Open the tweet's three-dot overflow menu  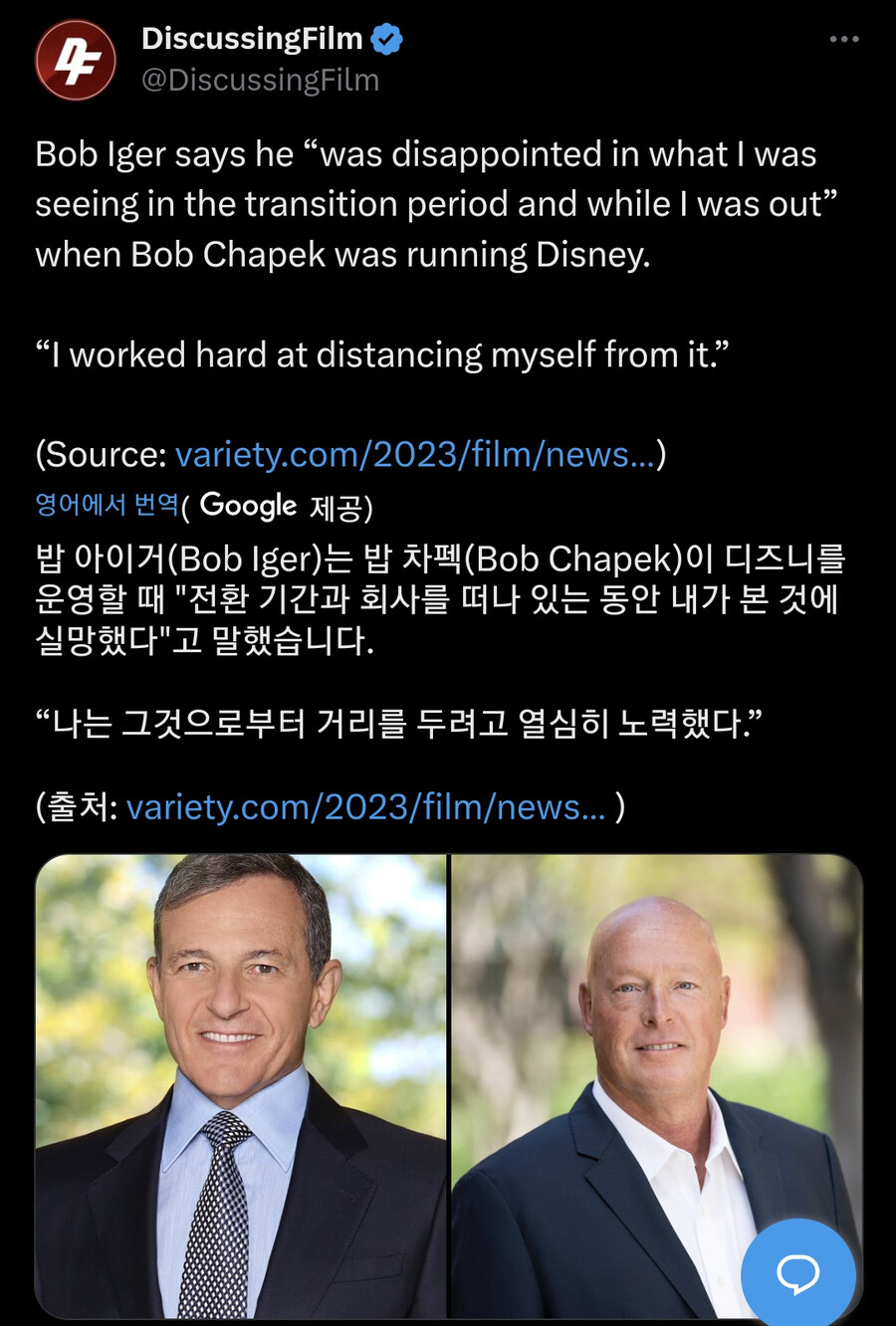click(843, 39)
